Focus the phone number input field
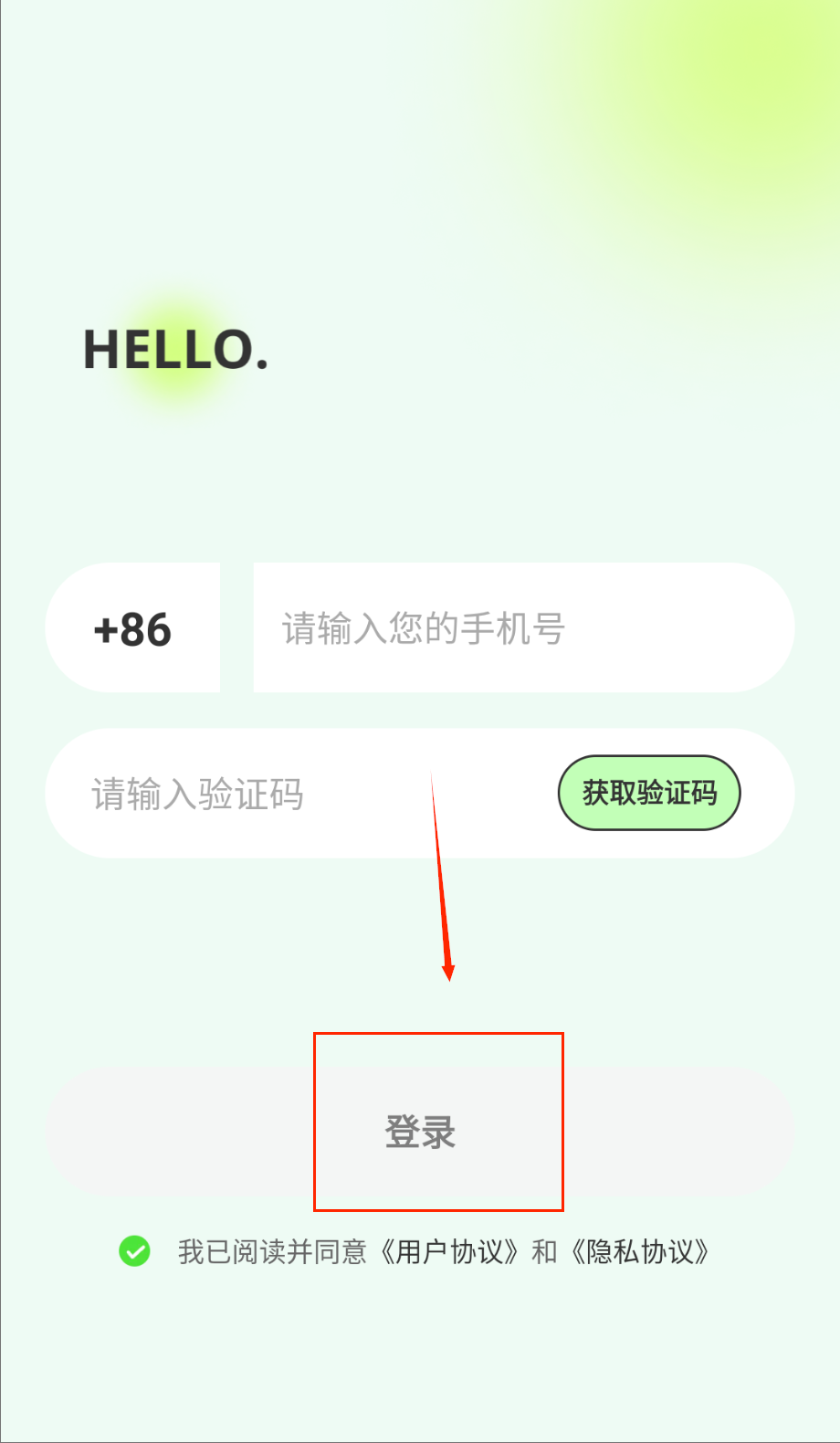 520,628
